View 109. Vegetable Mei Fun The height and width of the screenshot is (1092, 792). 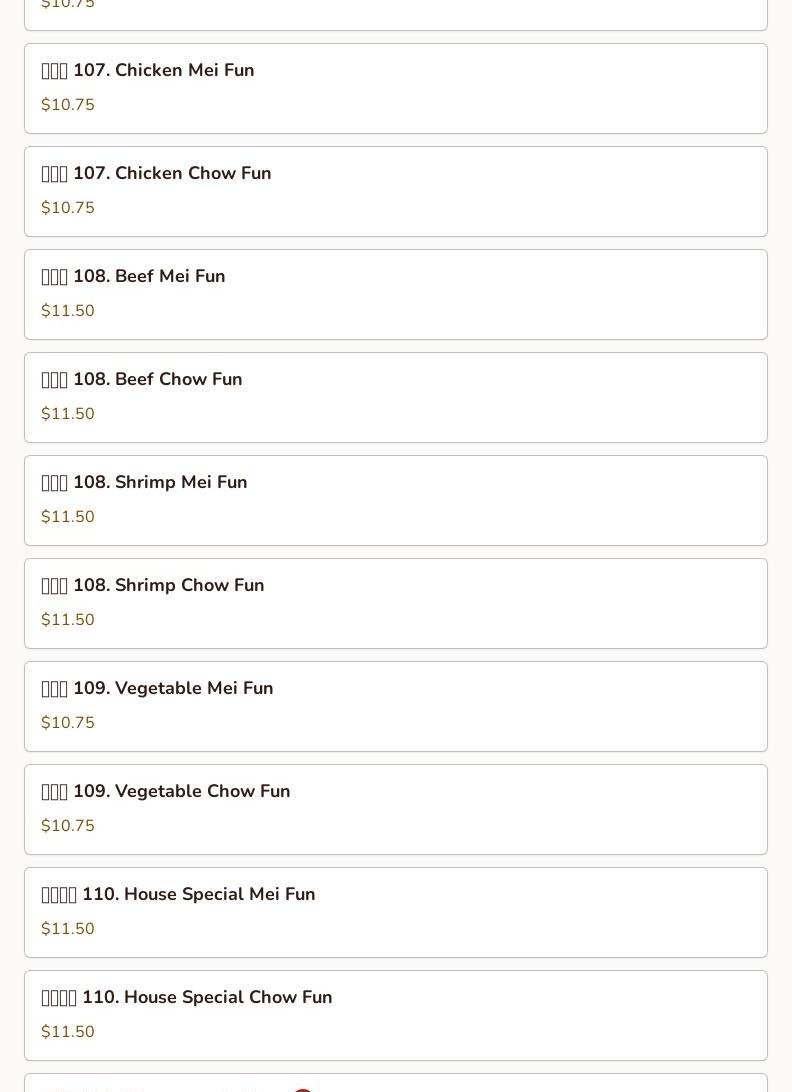tap(395, 706)
